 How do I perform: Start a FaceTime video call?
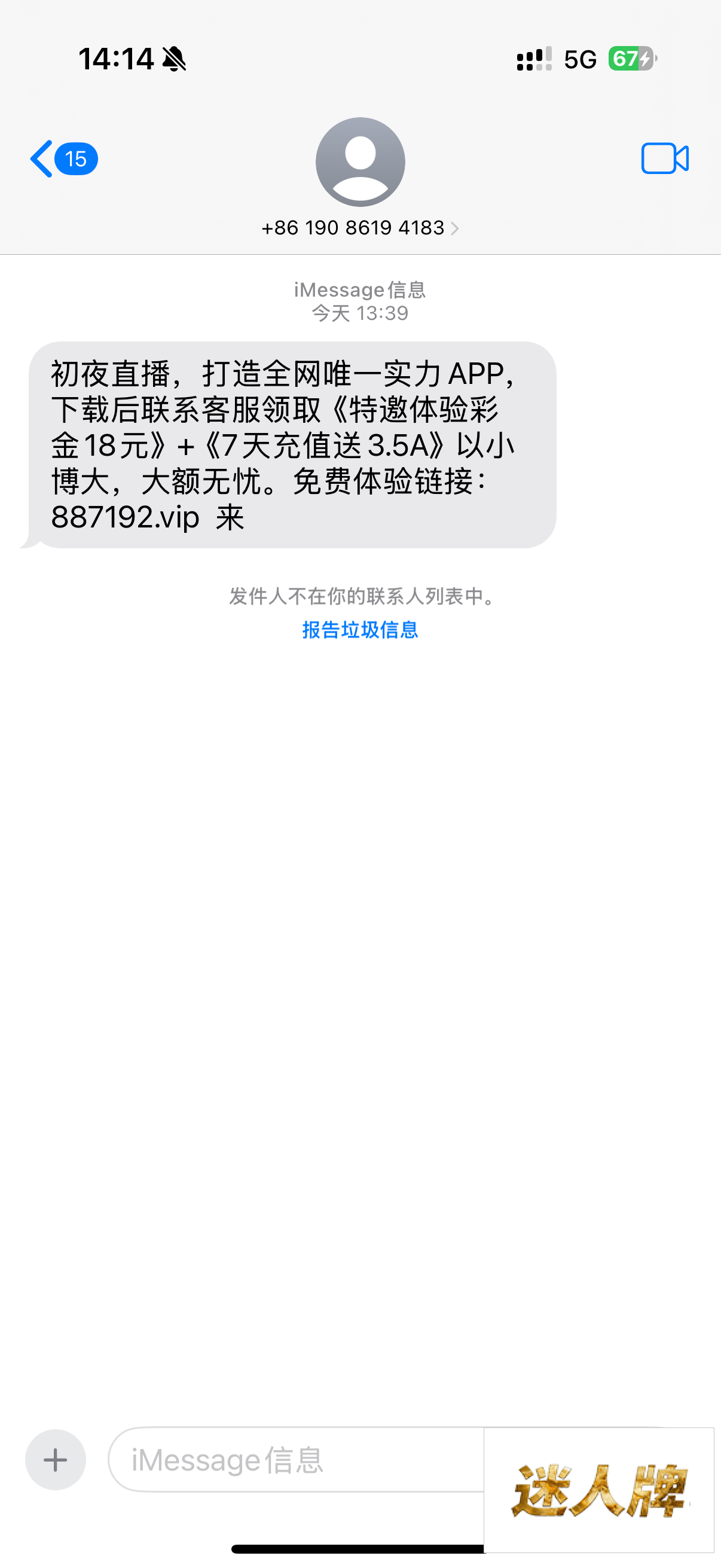pyautogui.click(x=664, y=159)
